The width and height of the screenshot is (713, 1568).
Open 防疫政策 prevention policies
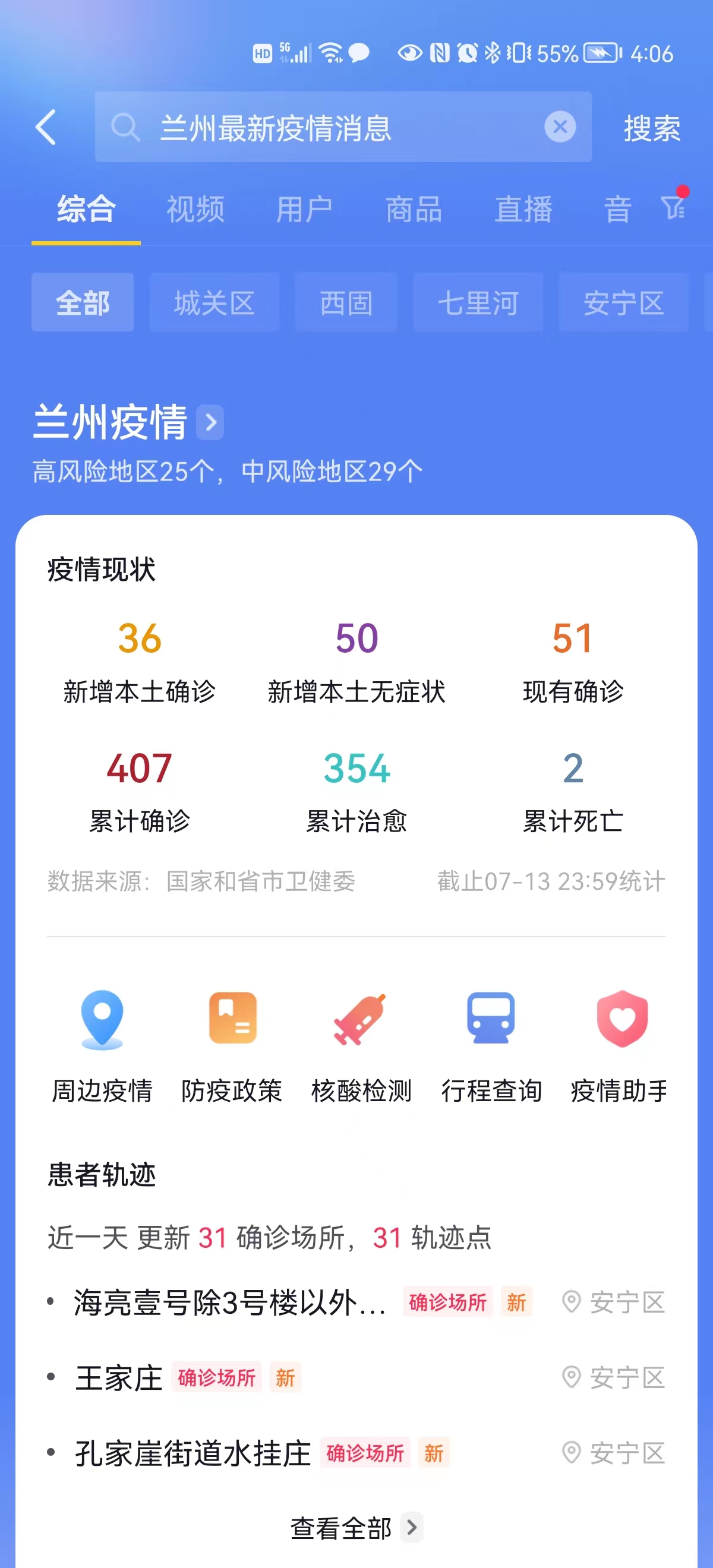pos(232,1046)
